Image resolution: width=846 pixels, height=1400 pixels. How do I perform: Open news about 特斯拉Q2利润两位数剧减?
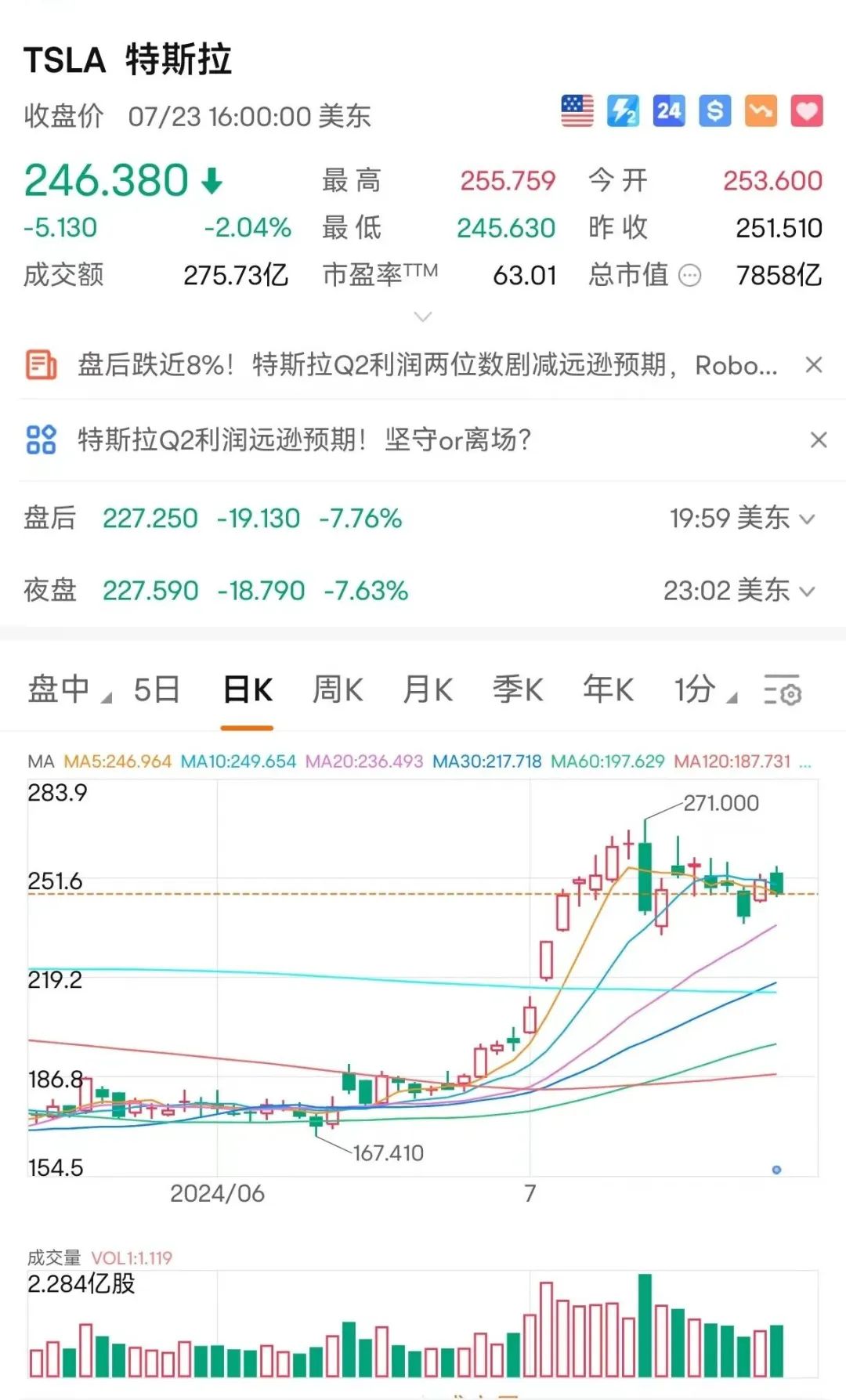[x=427, y=364]
